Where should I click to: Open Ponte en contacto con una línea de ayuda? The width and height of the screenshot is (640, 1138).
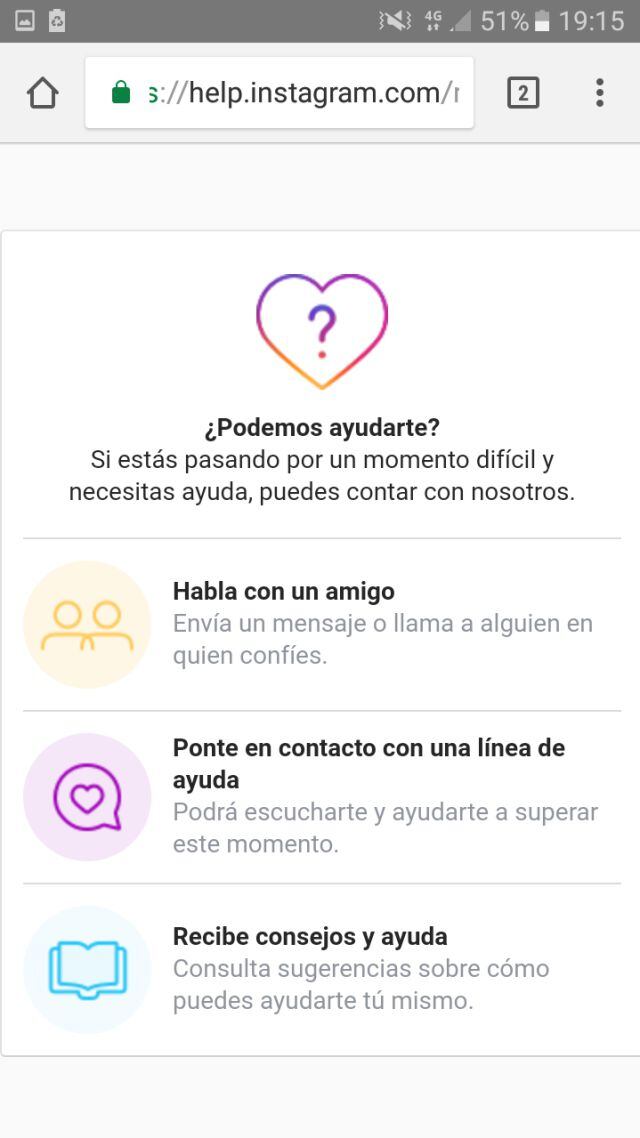coord(320,796)
